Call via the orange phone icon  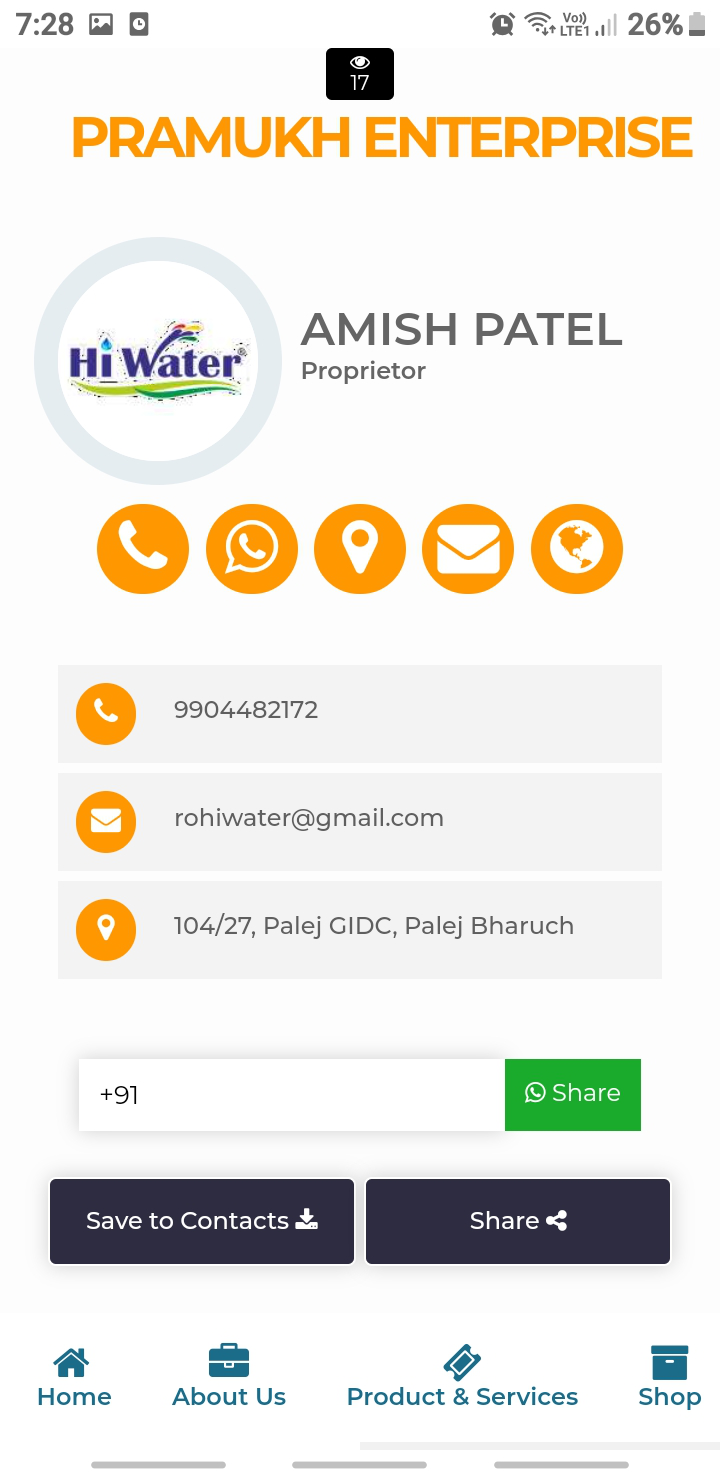(x=143, y=549)
